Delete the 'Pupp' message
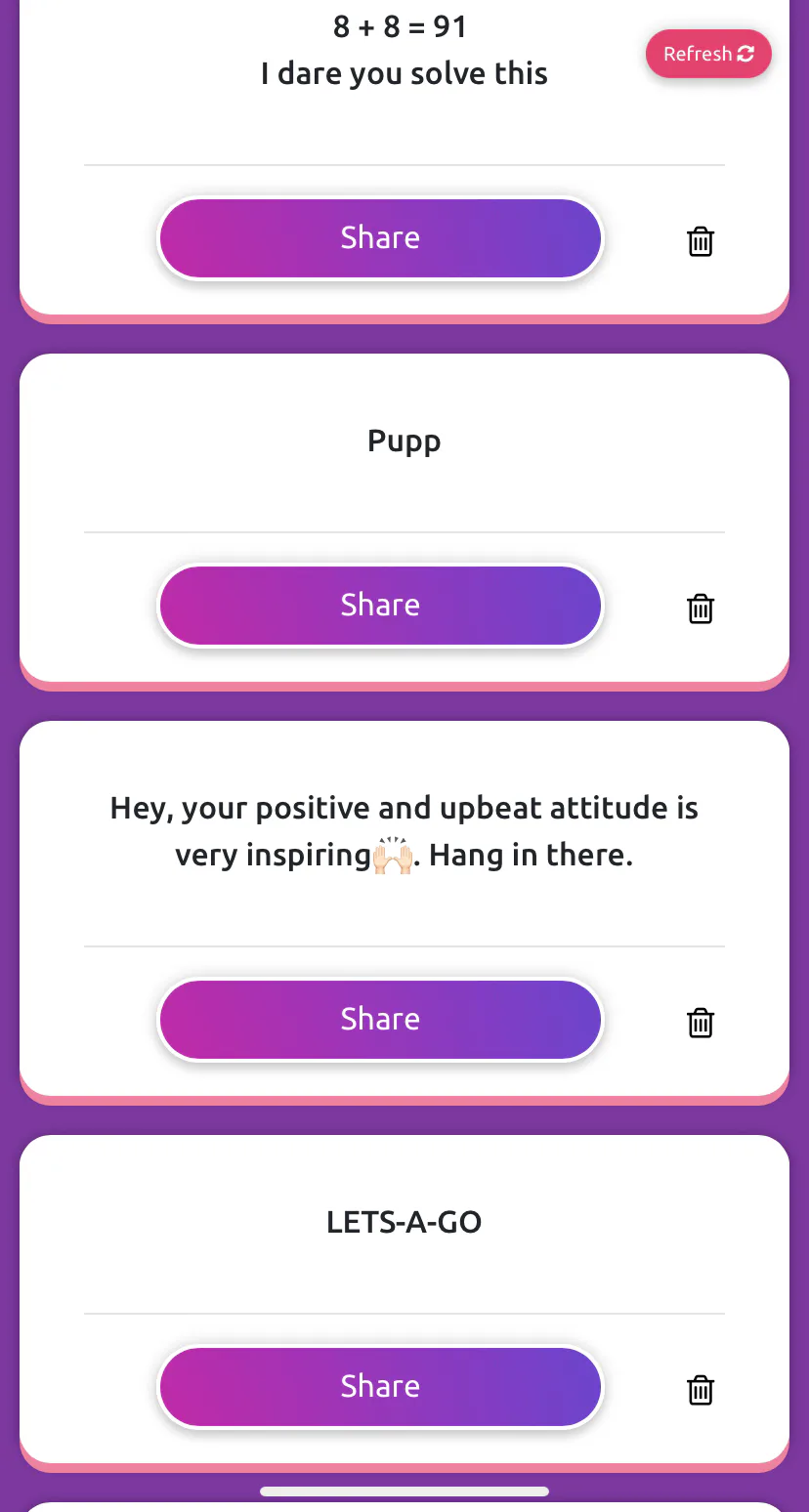This screenshot has height=1512, width=809. (x=701, y=609)
